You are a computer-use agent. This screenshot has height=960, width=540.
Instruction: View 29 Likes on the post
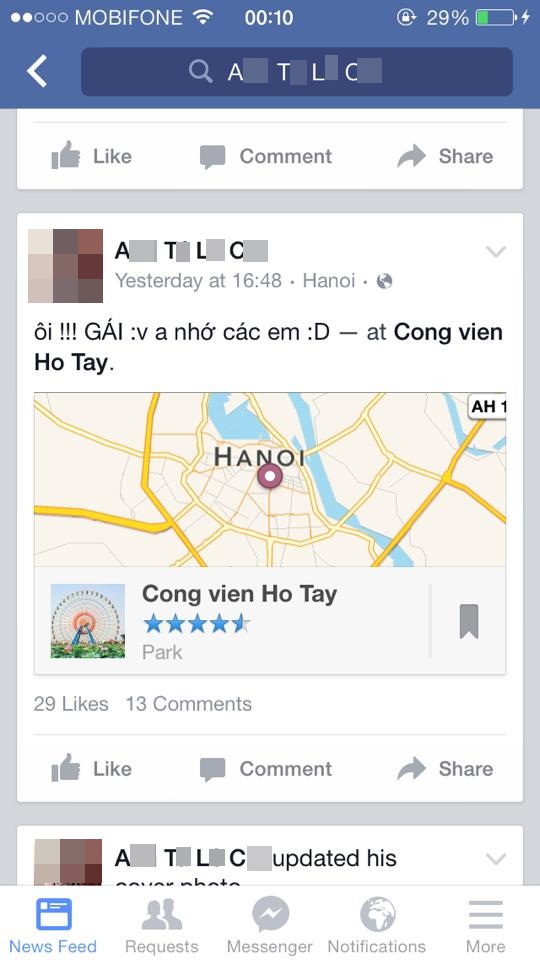[x=71, y=704]
